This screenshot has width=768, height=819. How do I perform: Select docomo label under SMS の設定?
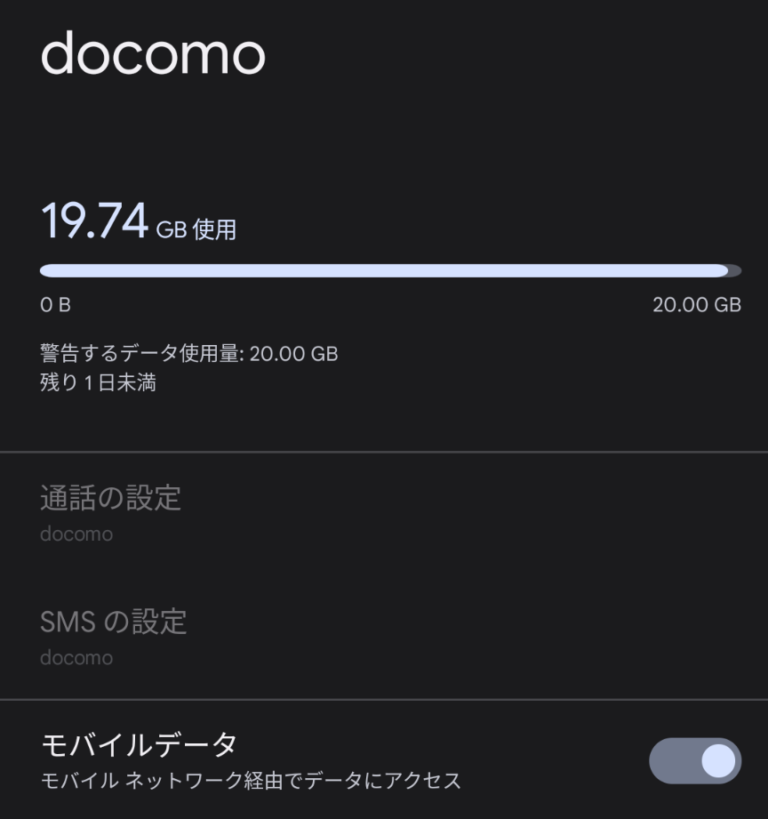(76, 658)
